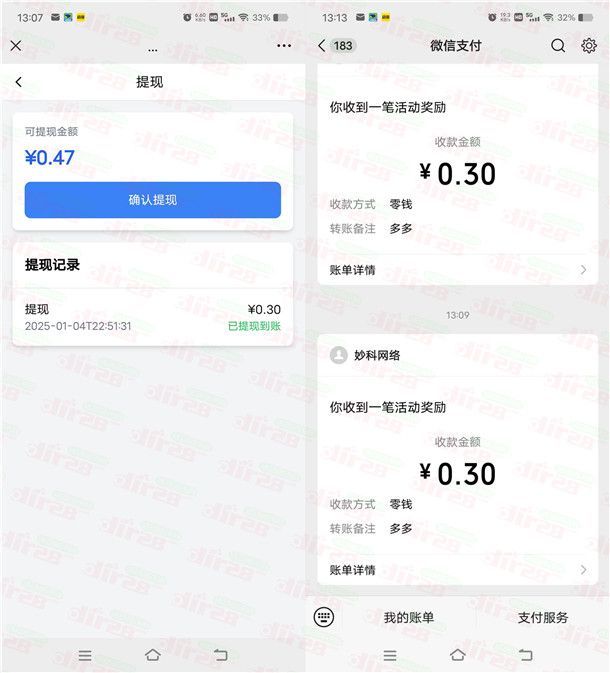The width and height of the screenshot is (610, 673).
Task: Return to the chat list showing 183
Action: (335, 46)
